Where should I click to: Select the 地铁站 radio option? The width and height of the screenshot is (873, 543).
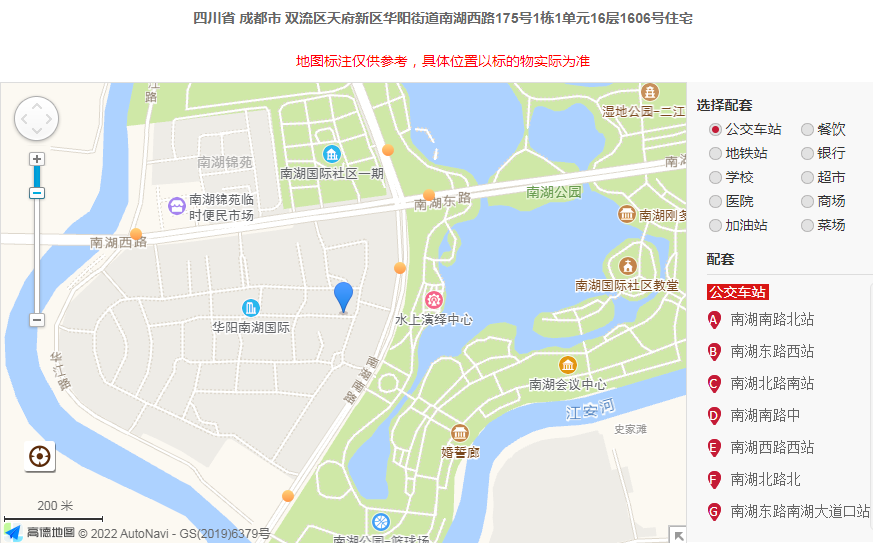[x=715, y=154]
